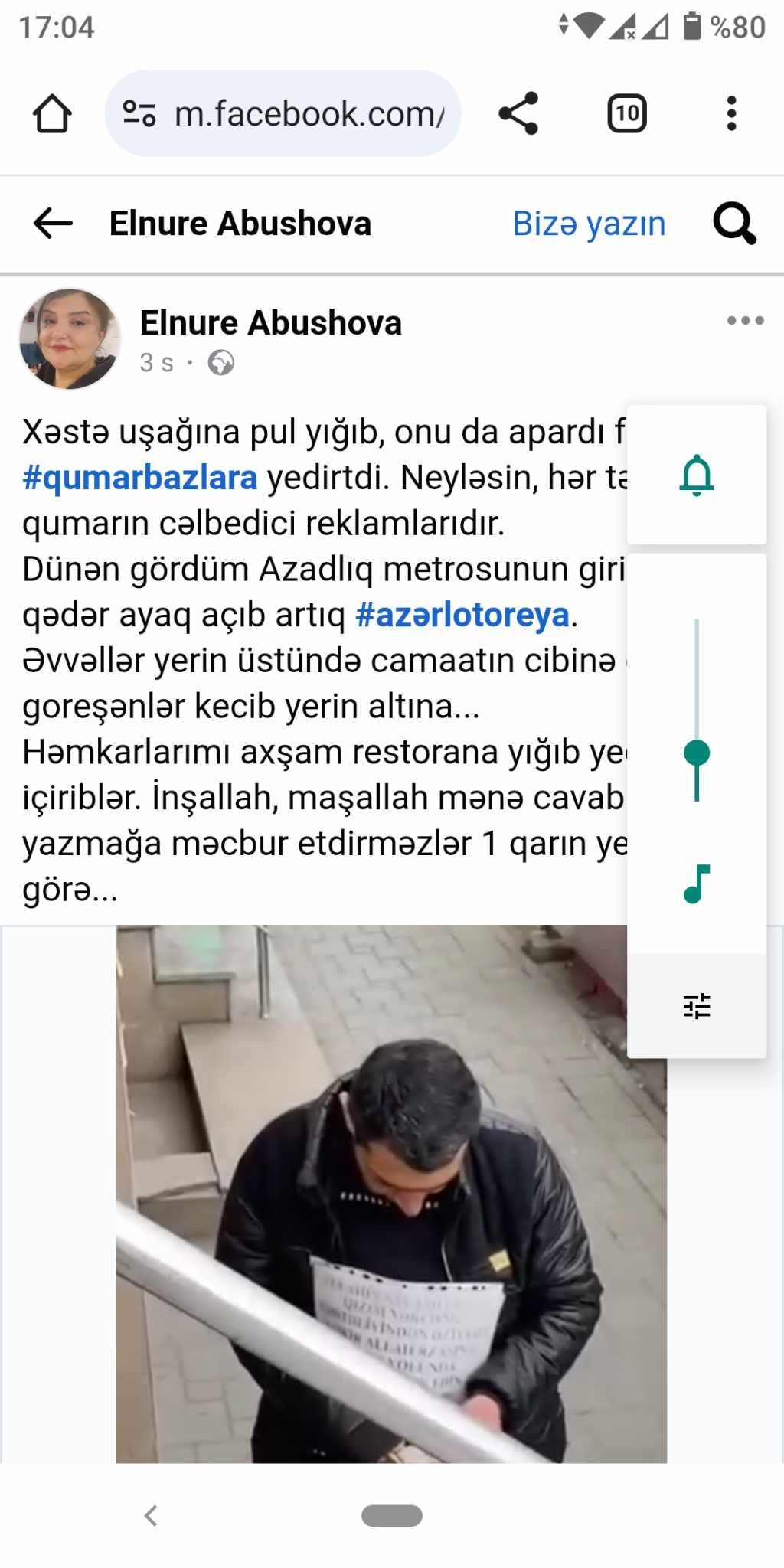Viewport: 784px width, 1568px height.
Task: Adjust the media volume slider
Action: pyautogui.click(x=696, y=753)
